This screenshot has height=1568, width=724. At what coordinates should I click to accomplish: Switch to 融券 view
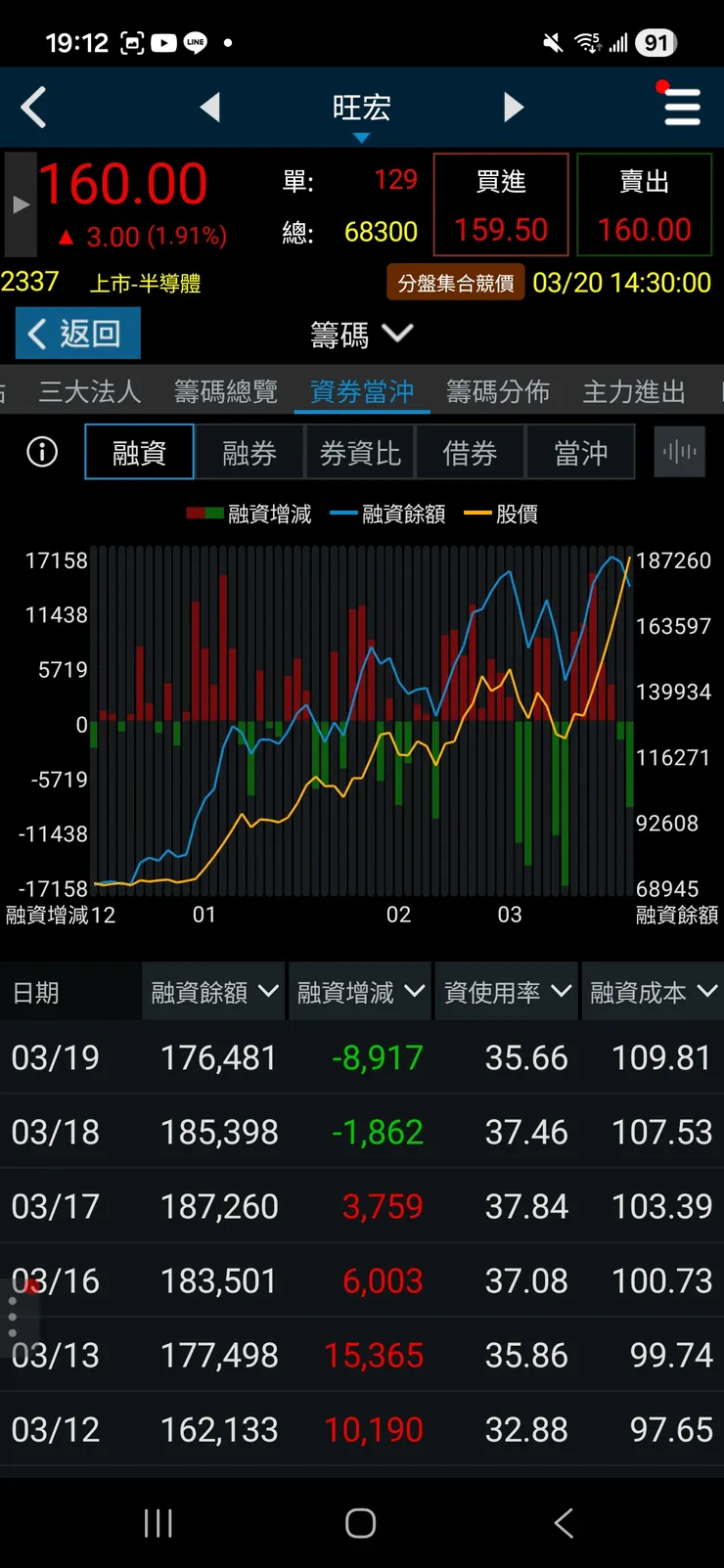pyautogui.click(x=249, y=452)
